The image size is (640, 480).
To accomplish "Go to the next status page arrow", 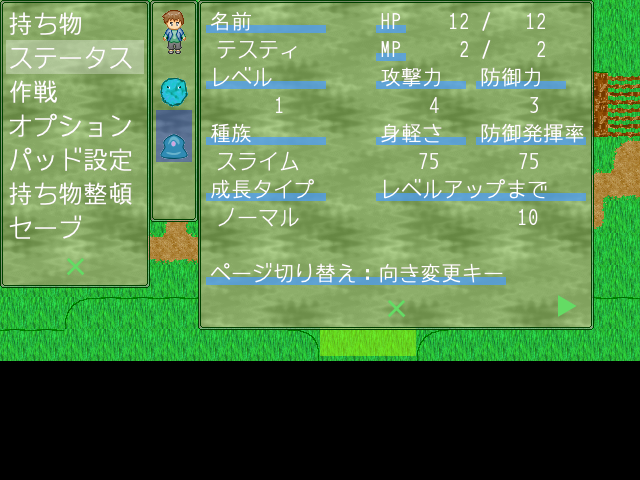I will (x=566, y=306).
